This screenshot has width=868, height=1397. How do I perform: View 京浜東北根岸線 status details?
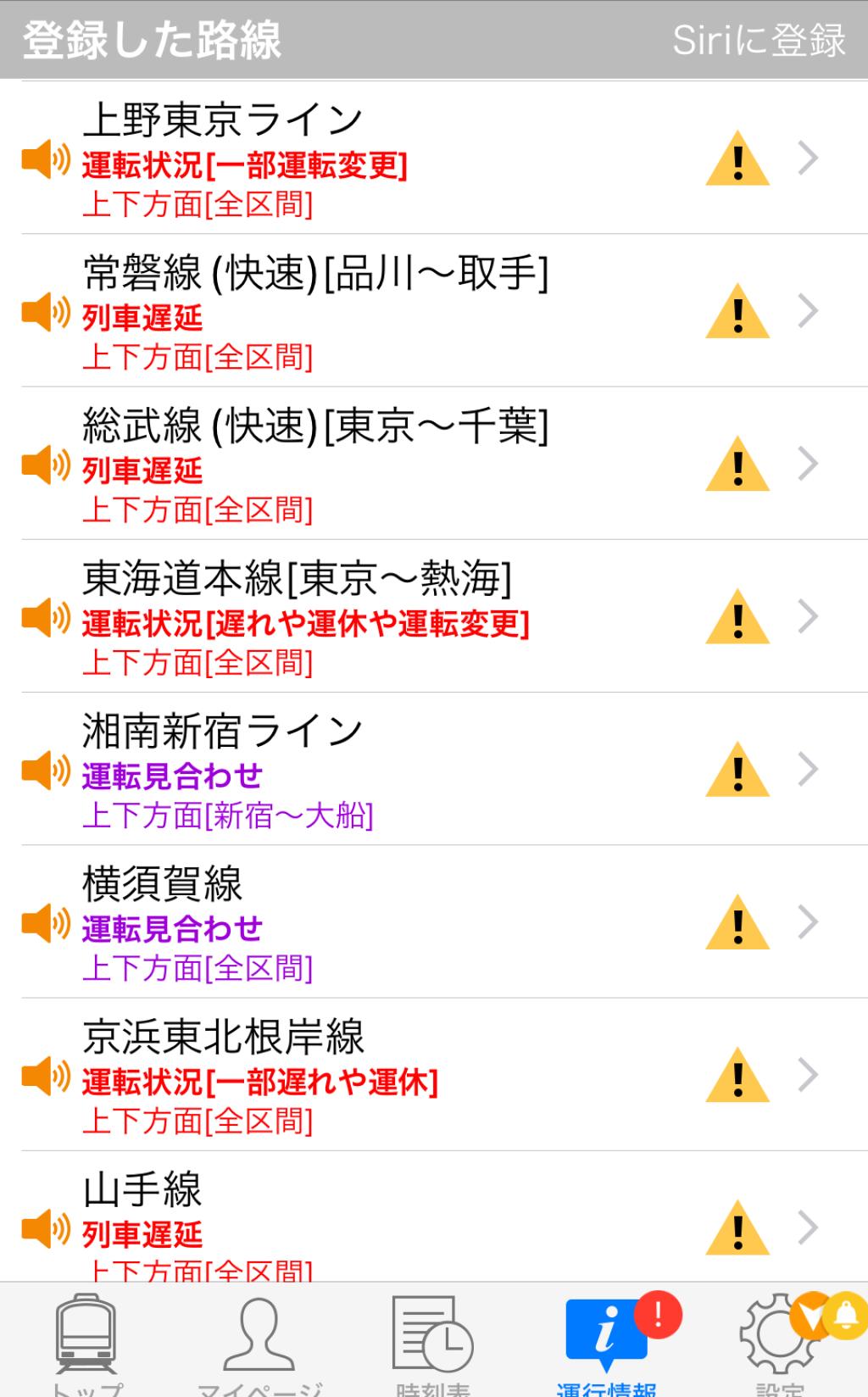click(x=424, y=1074)
